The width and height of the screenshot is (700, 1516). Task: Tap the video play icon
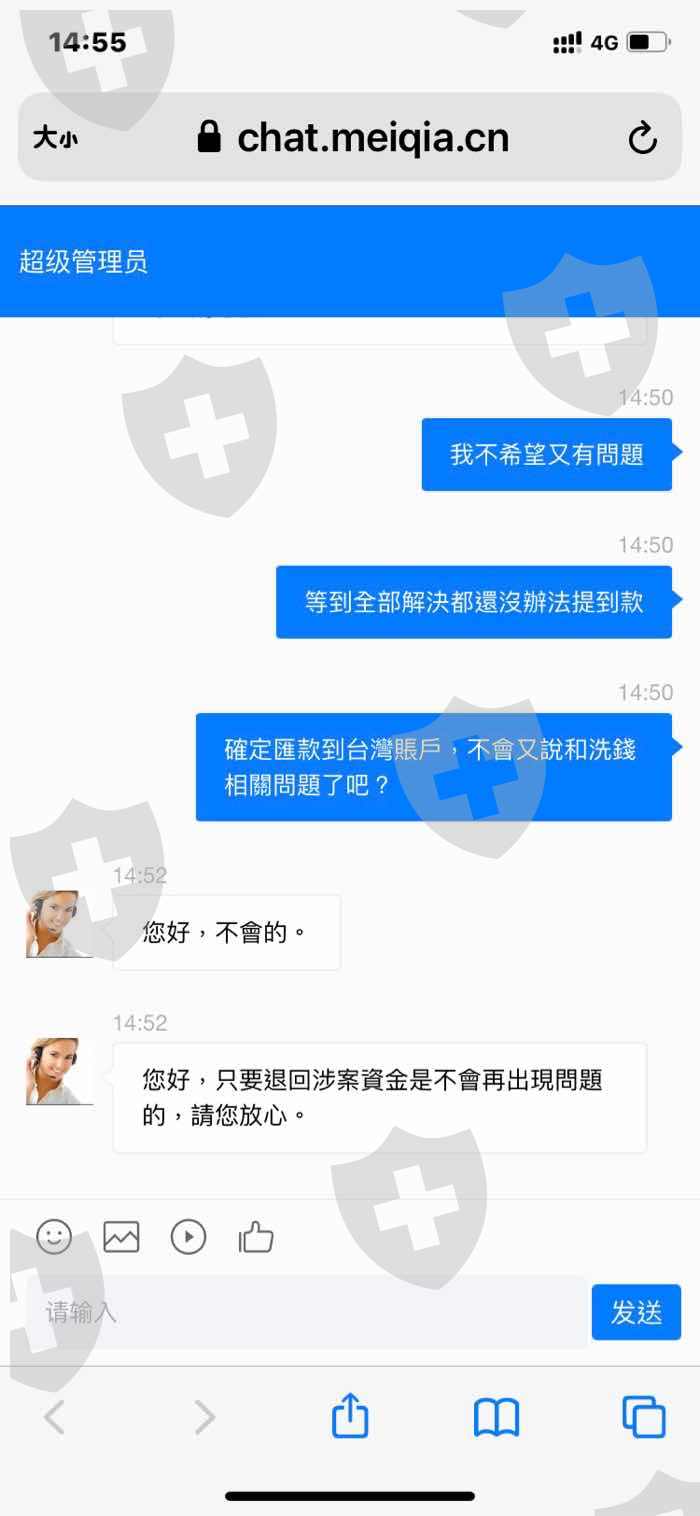(188, 1237)
